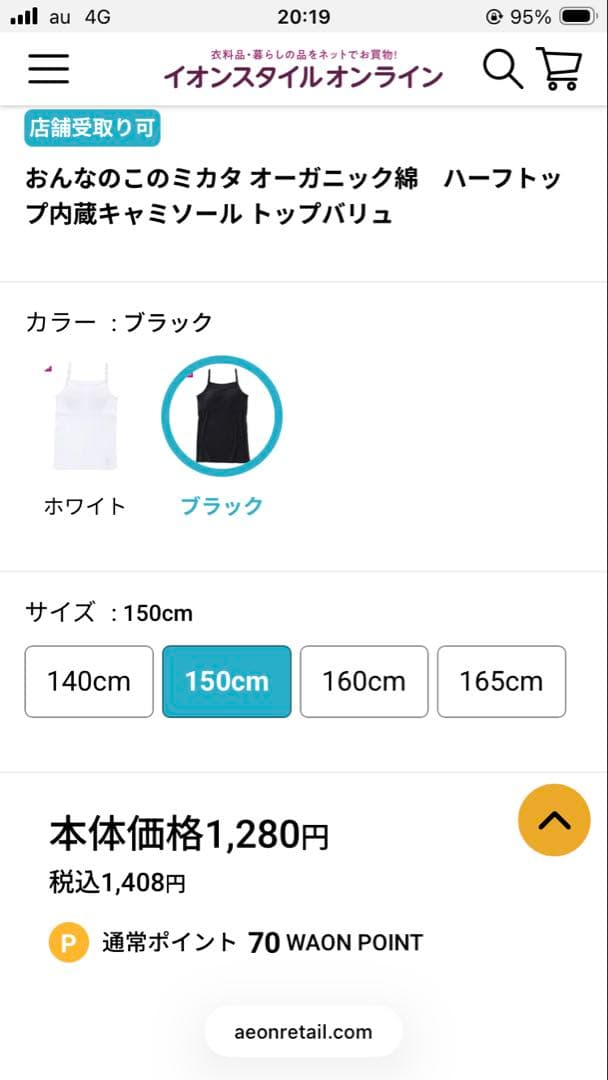Tap the yellow back-to-top arrow button
608x1080 pixels.
pyautogui.click(x=554, y=820)
